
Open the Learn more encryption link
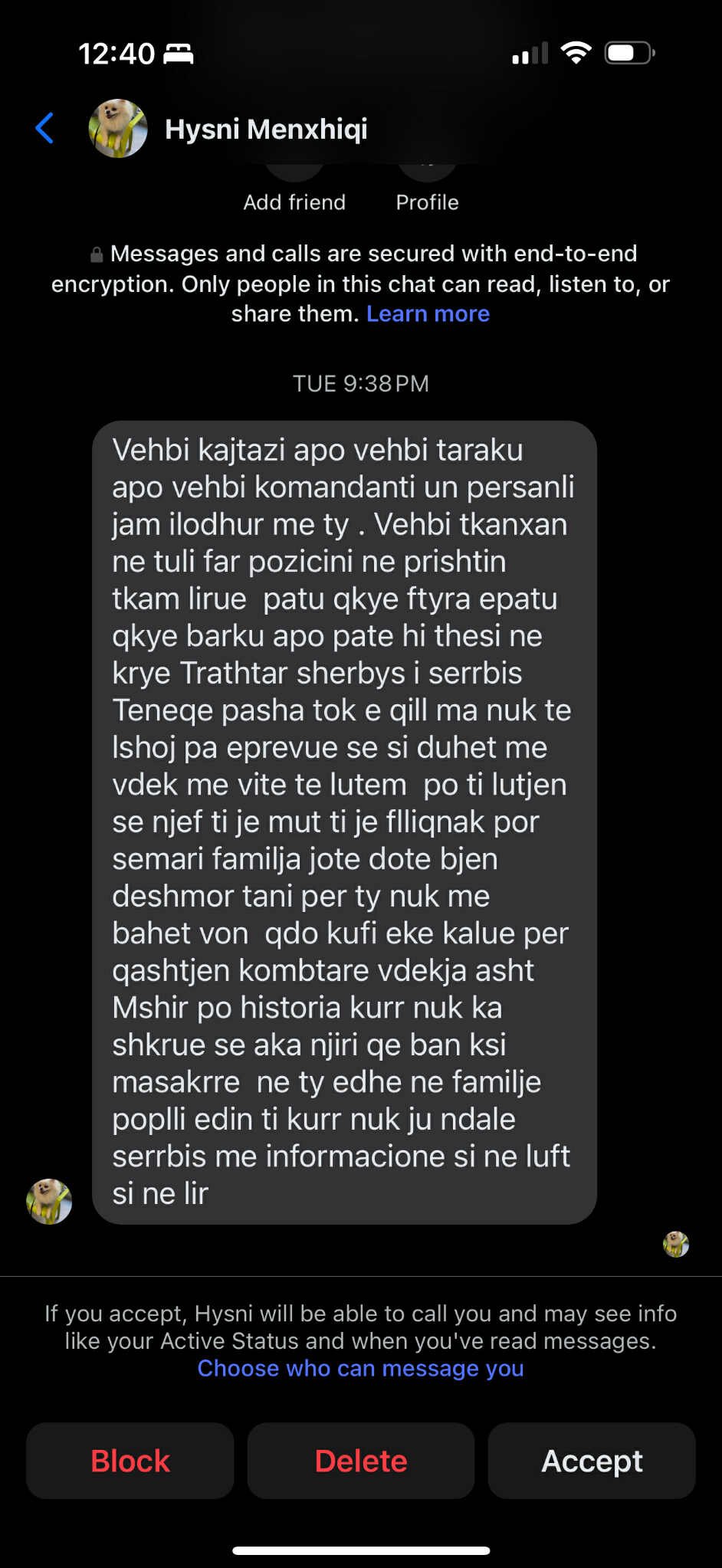click(x=428, y=314)
